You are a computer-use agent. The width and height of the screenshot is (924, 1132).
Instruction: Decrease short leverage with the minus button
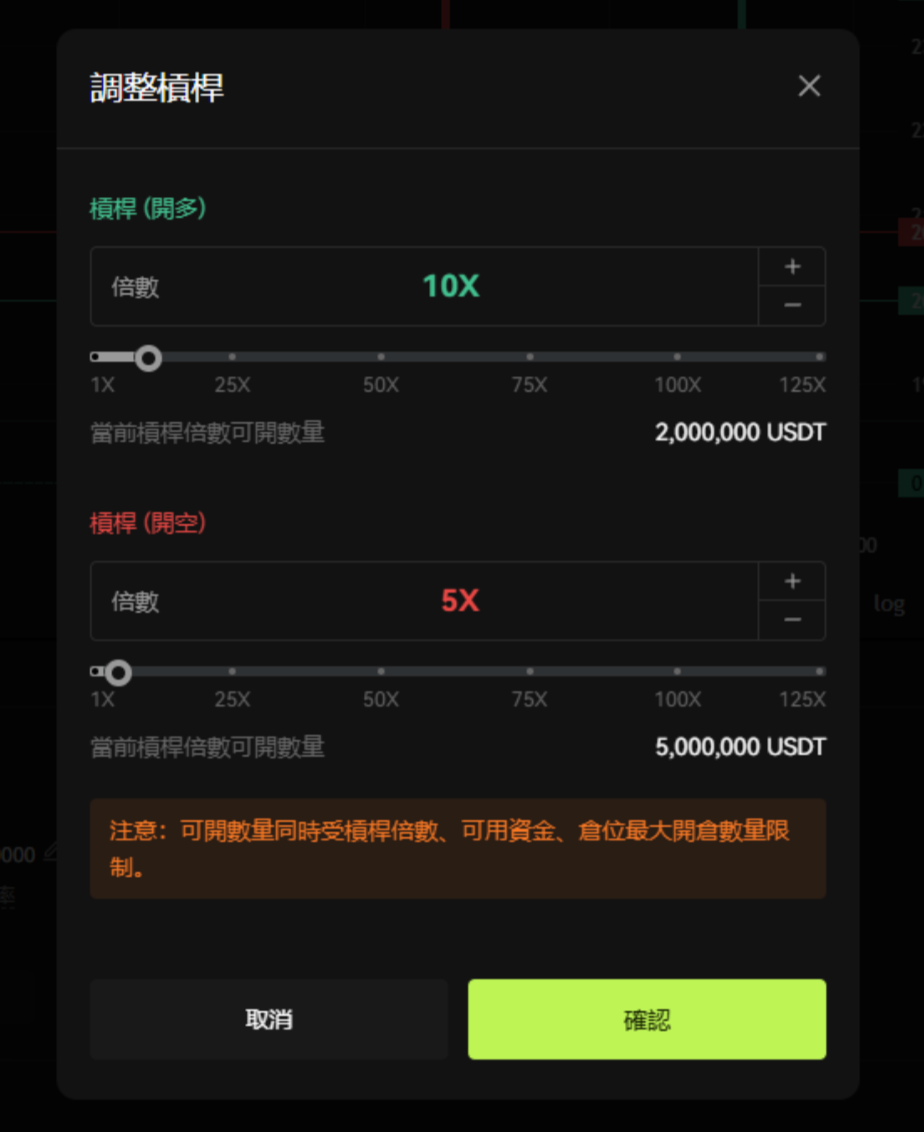click(792, 620)
